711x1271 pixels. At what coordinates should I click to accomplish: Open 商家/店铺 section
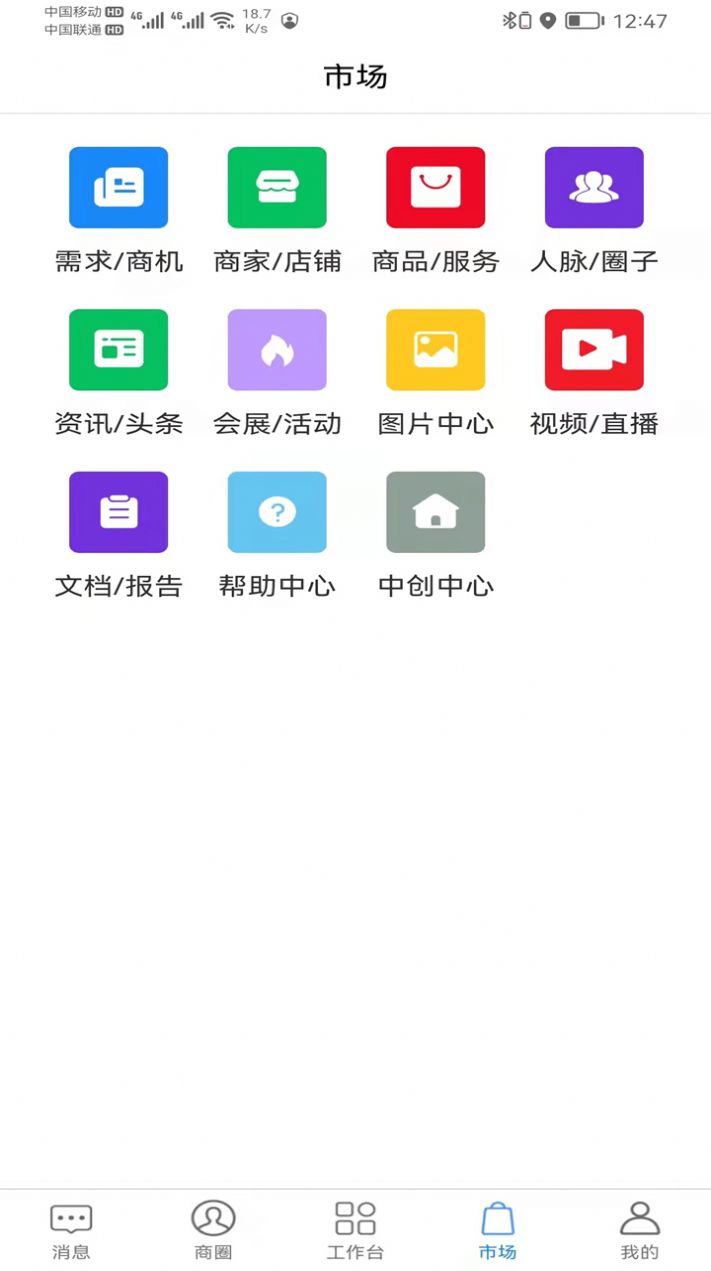[x=277, y=188]
